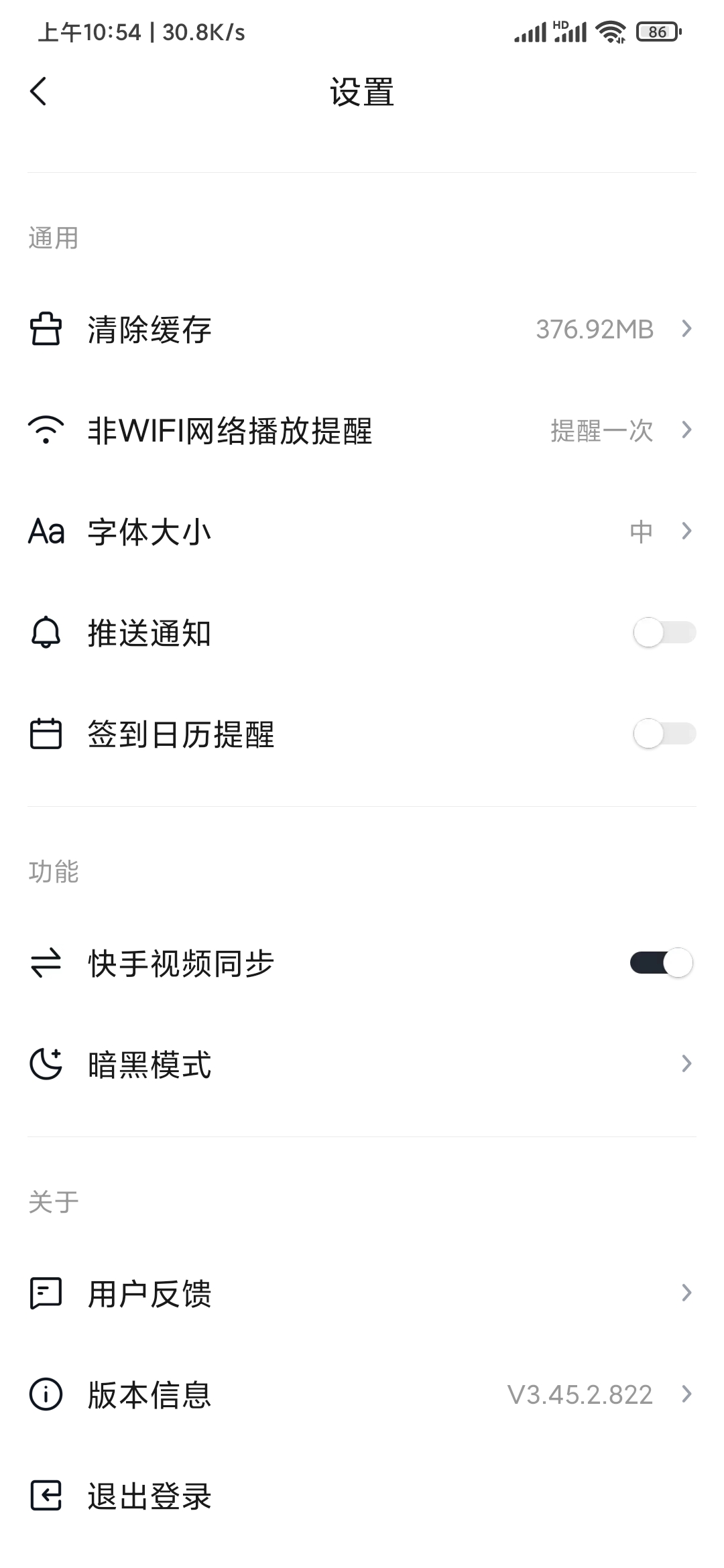724x1568 pixels.
Task: Open 字体大小 options using the chevron
Action: click(x=687, y=532)
